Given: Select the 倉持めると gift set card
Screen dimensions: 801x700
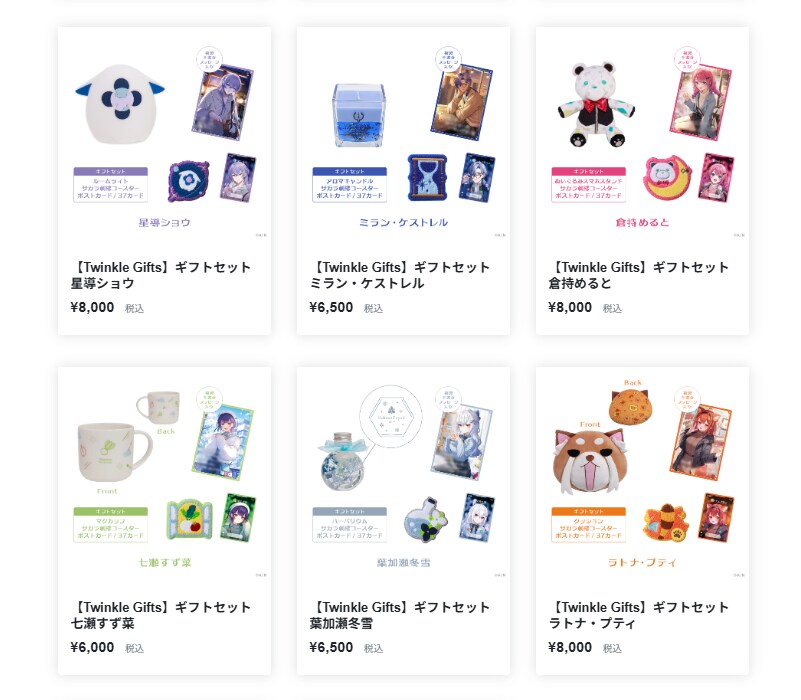Looking at the screenshot, I should pyautogui.click(x=642, y=135).
